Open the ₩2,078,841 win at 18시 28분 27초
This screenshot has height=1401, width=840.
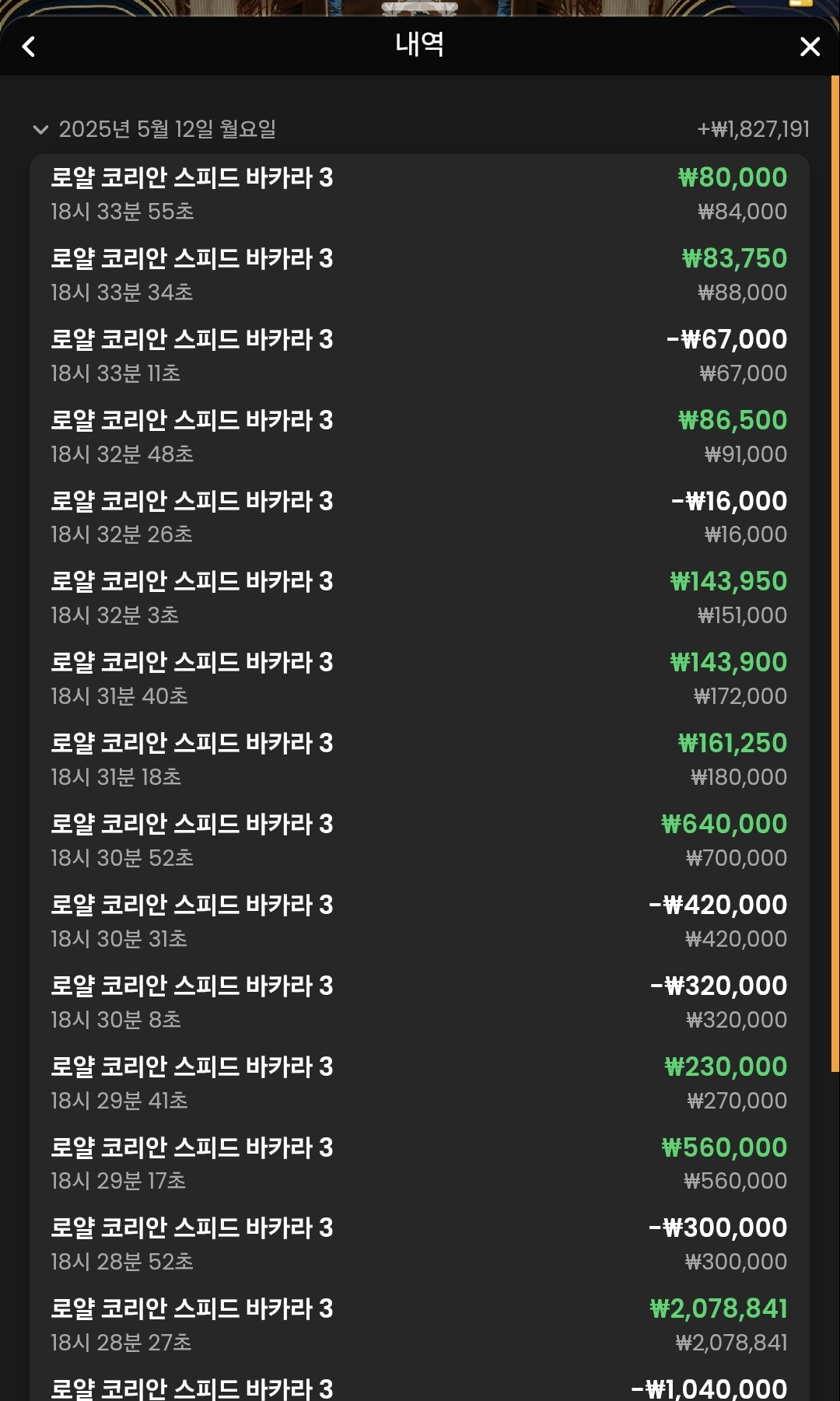(419, 1326)
